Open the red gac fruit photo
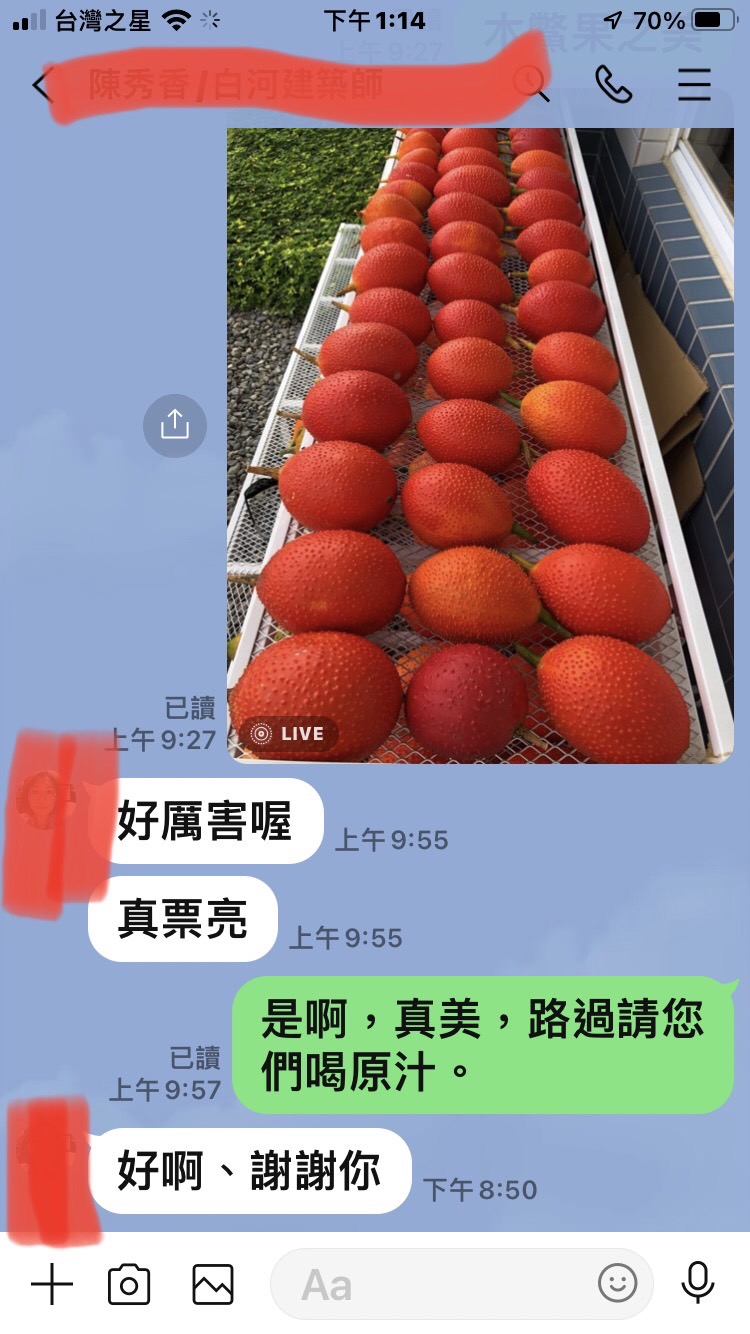The image size is (750, 1334). (480, 445)
